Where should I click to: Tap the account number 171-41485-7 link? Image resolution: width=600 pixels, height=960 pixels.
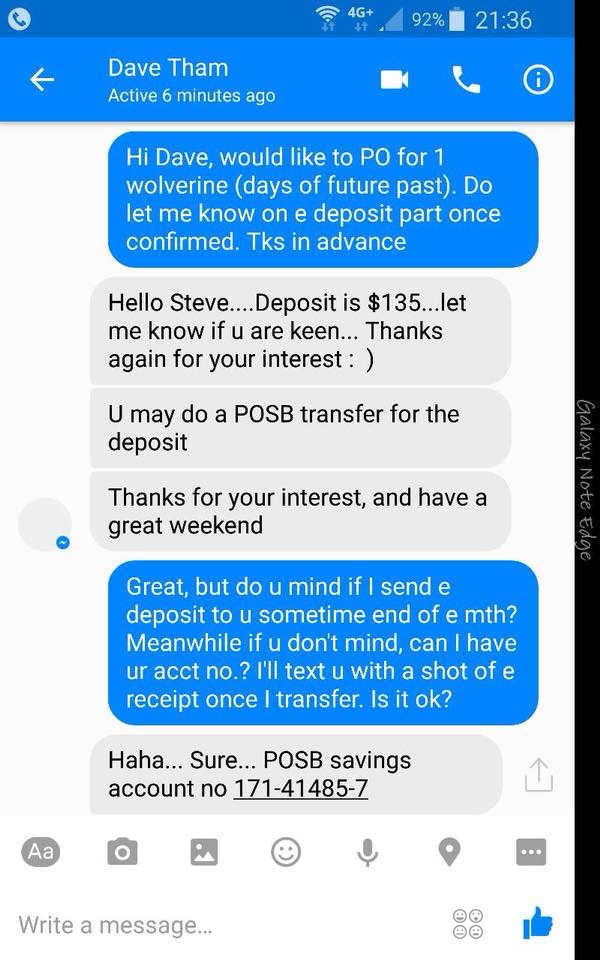pos(300,788)
